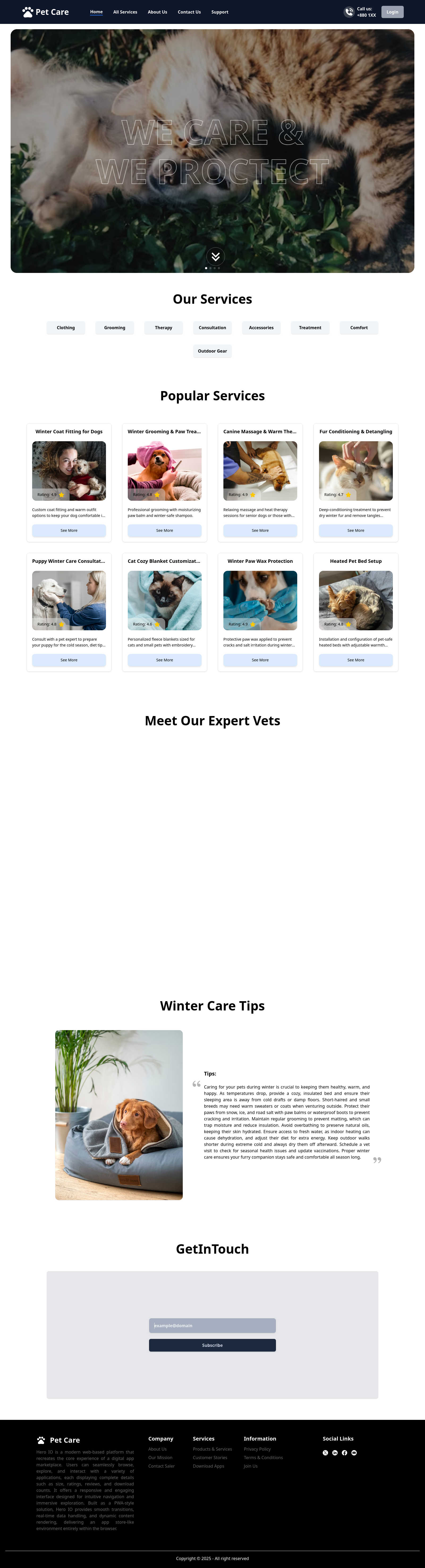The image size is (425, 1568).
Task: Tap the double-chevron scroll-down icon
Action: coord(215,256)
